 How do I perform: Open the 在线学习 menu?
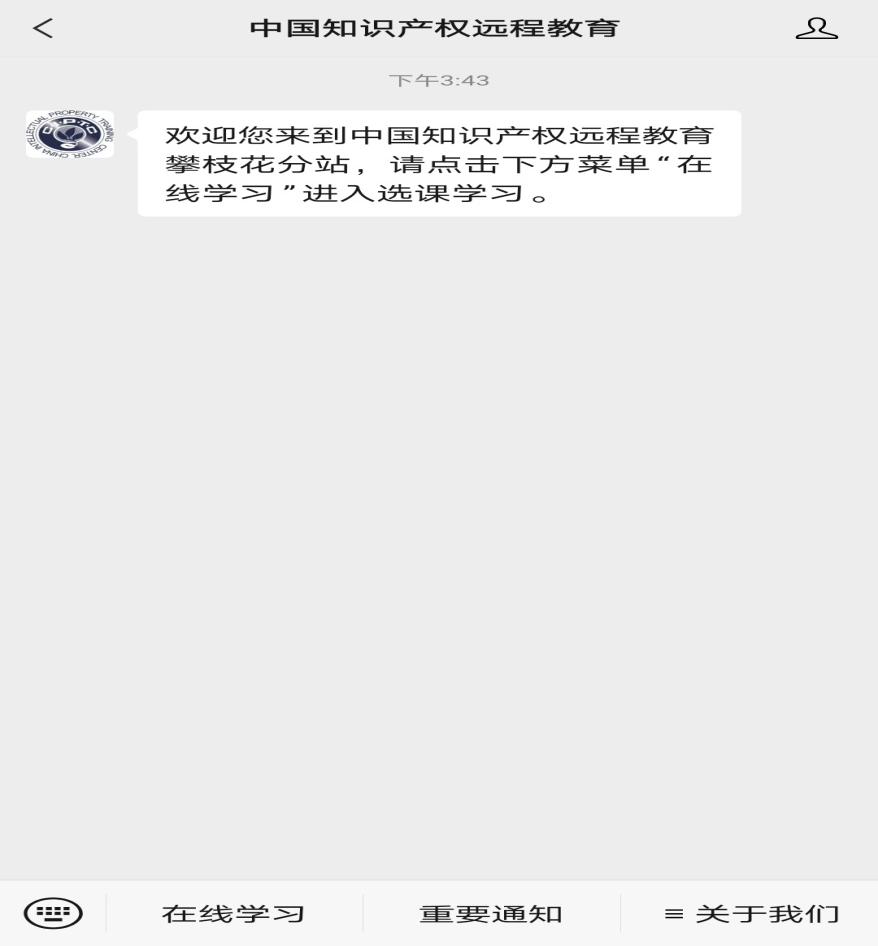(x=234, y=913)
